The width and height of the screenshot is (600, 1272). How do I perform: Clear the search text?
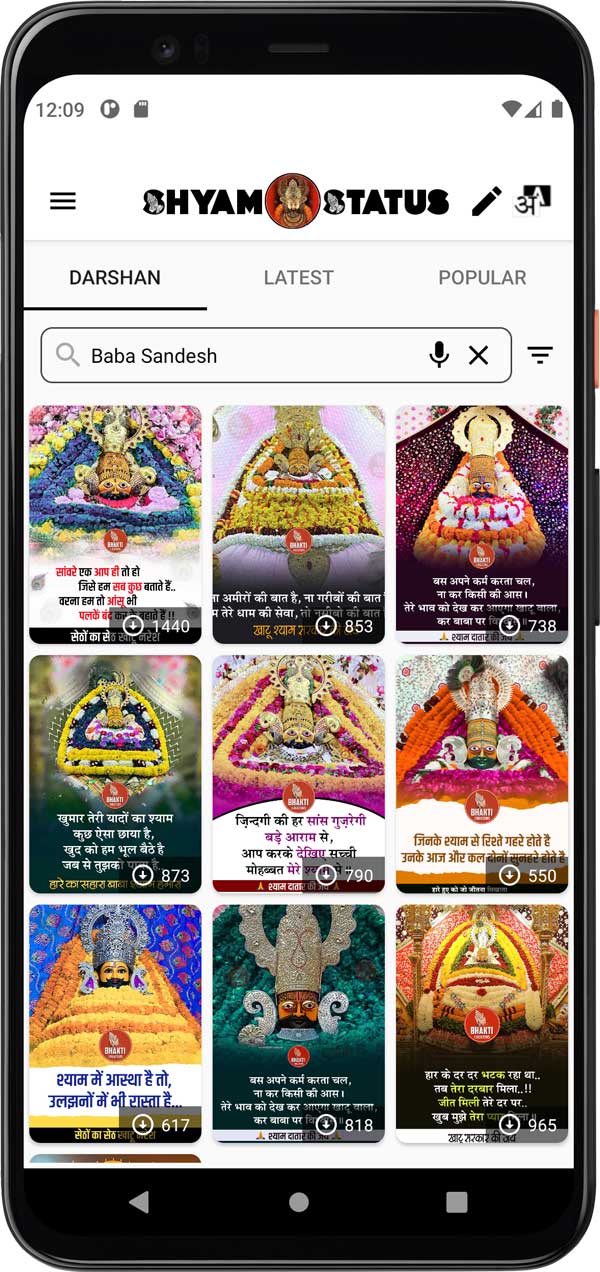(479, 355)
